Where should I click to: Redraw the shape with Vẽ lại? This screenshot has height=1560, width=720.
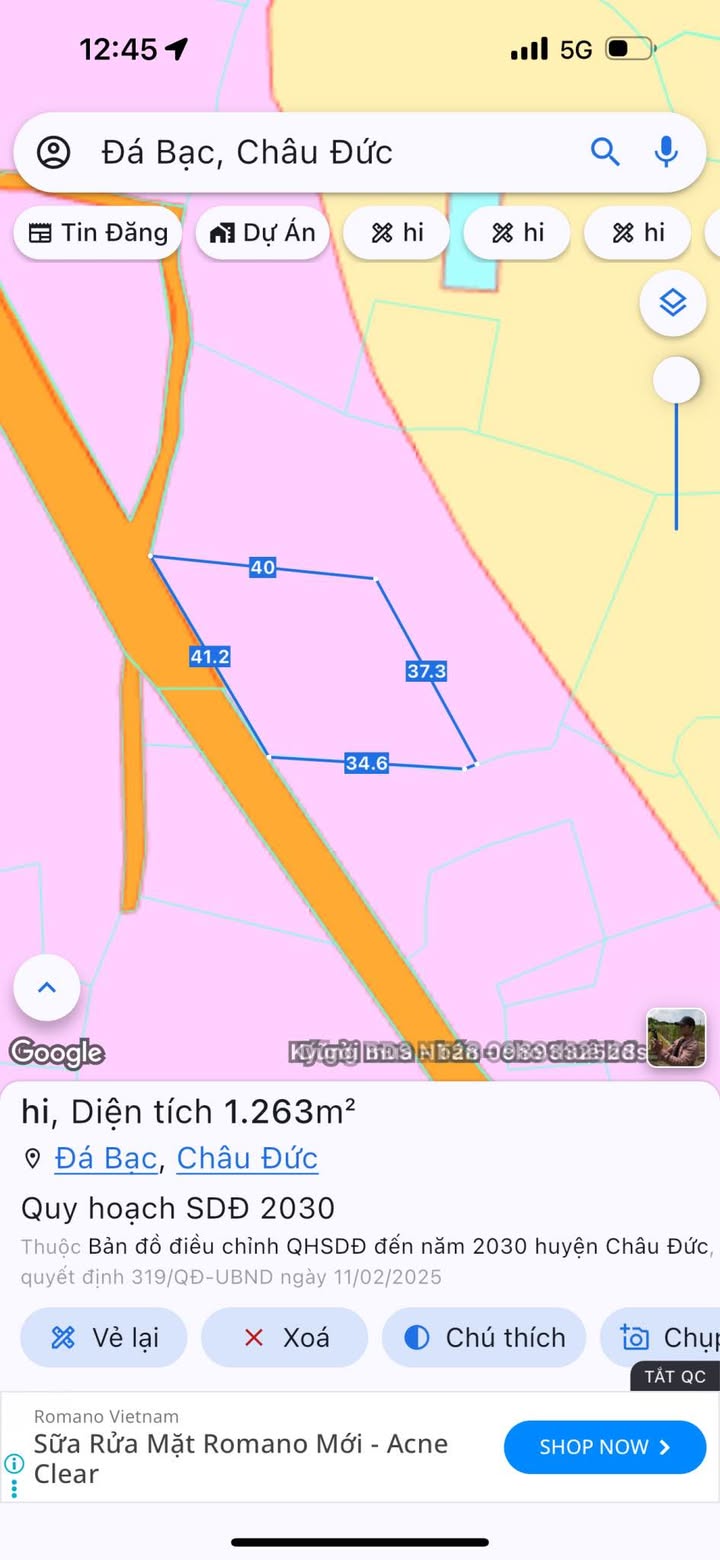104,1338
